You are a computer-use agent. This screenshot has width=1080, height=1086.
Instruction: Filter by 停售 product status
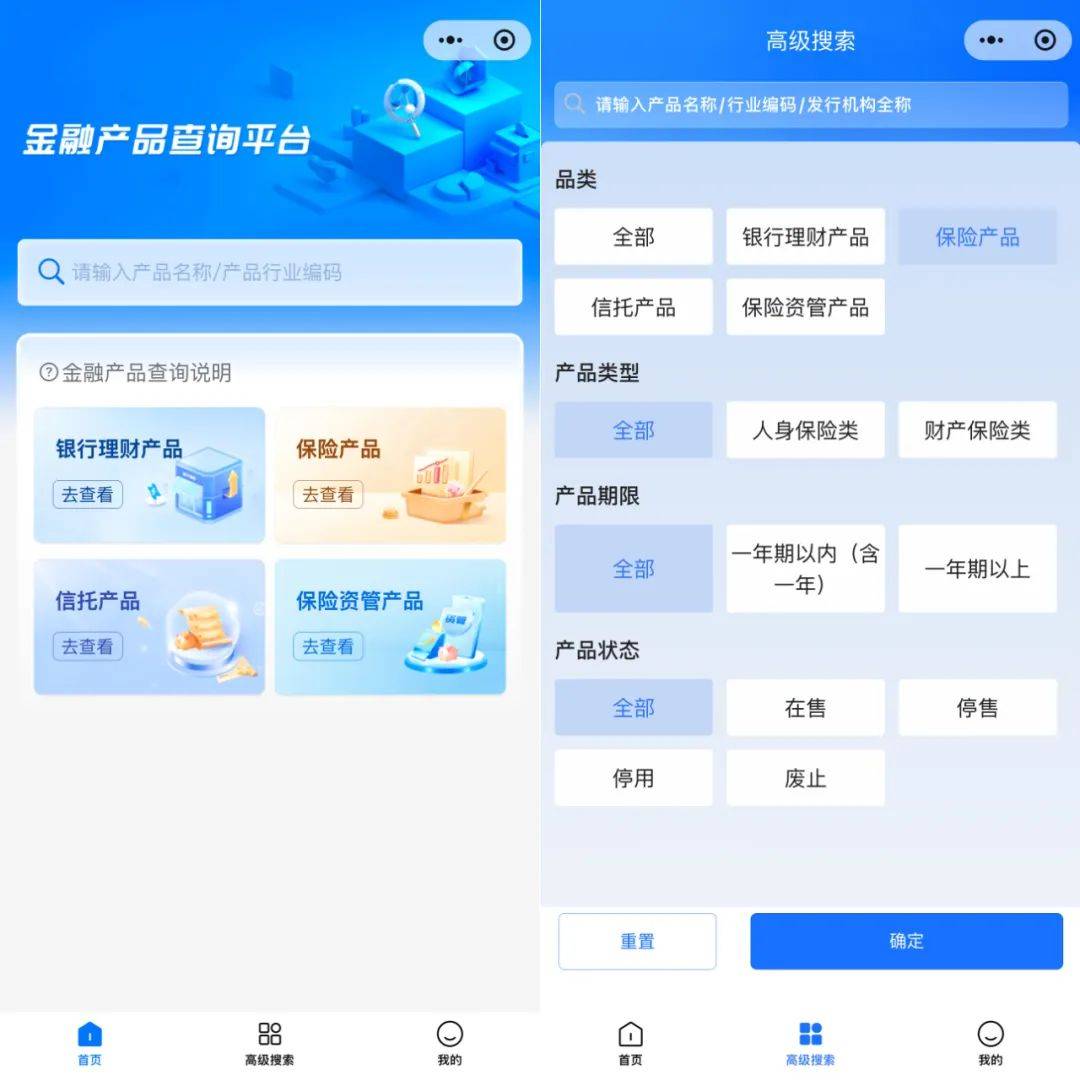(x=977, y=708)
